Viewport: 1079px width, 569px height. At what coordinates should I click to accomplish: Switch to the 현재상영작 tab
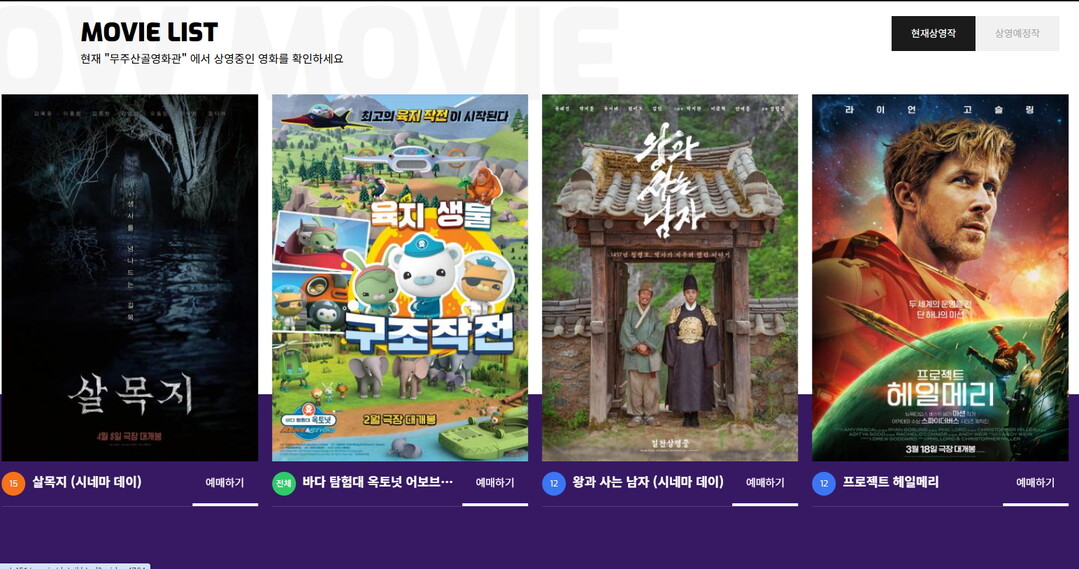click(x=932, y=34)
